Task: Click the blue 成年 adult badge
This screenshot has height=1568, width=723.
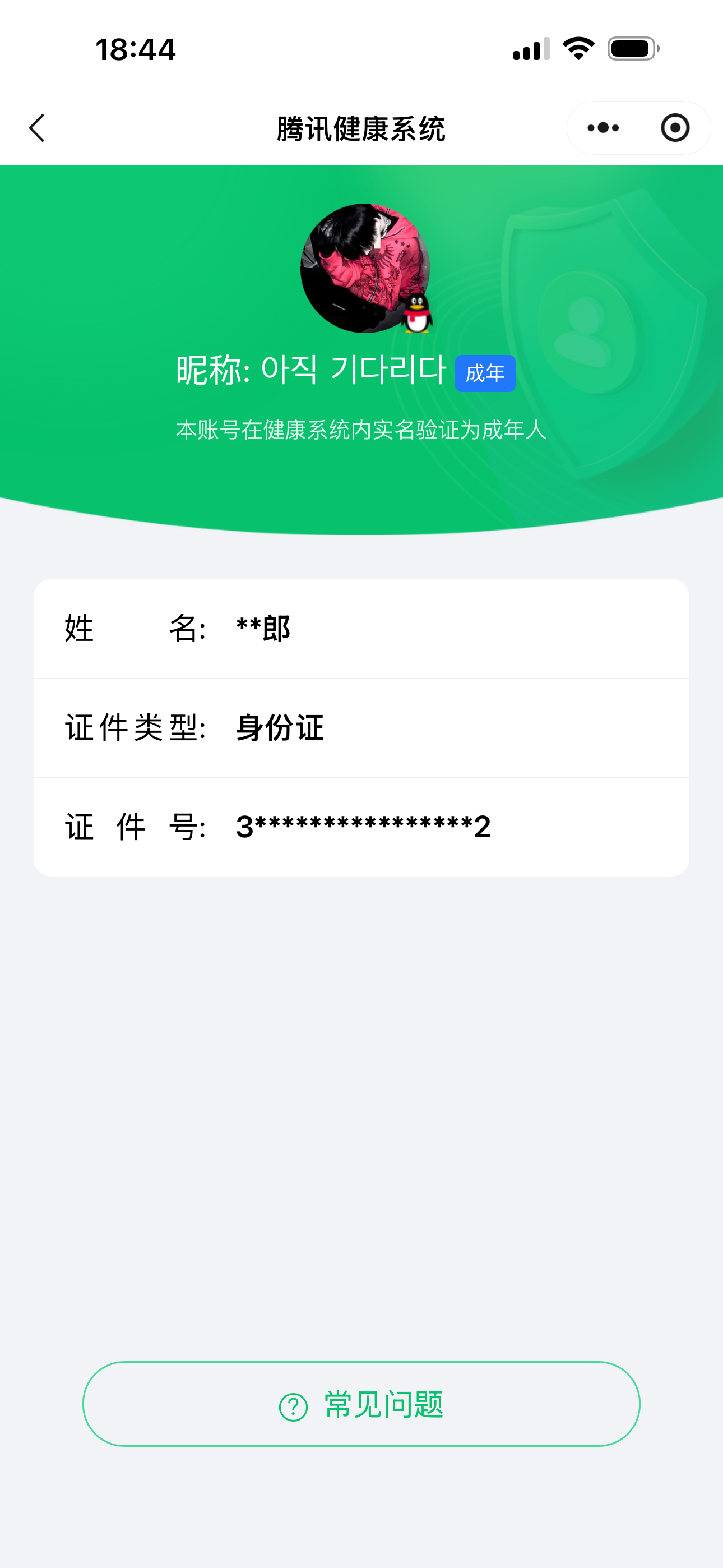Action: (x=484, y=373)
